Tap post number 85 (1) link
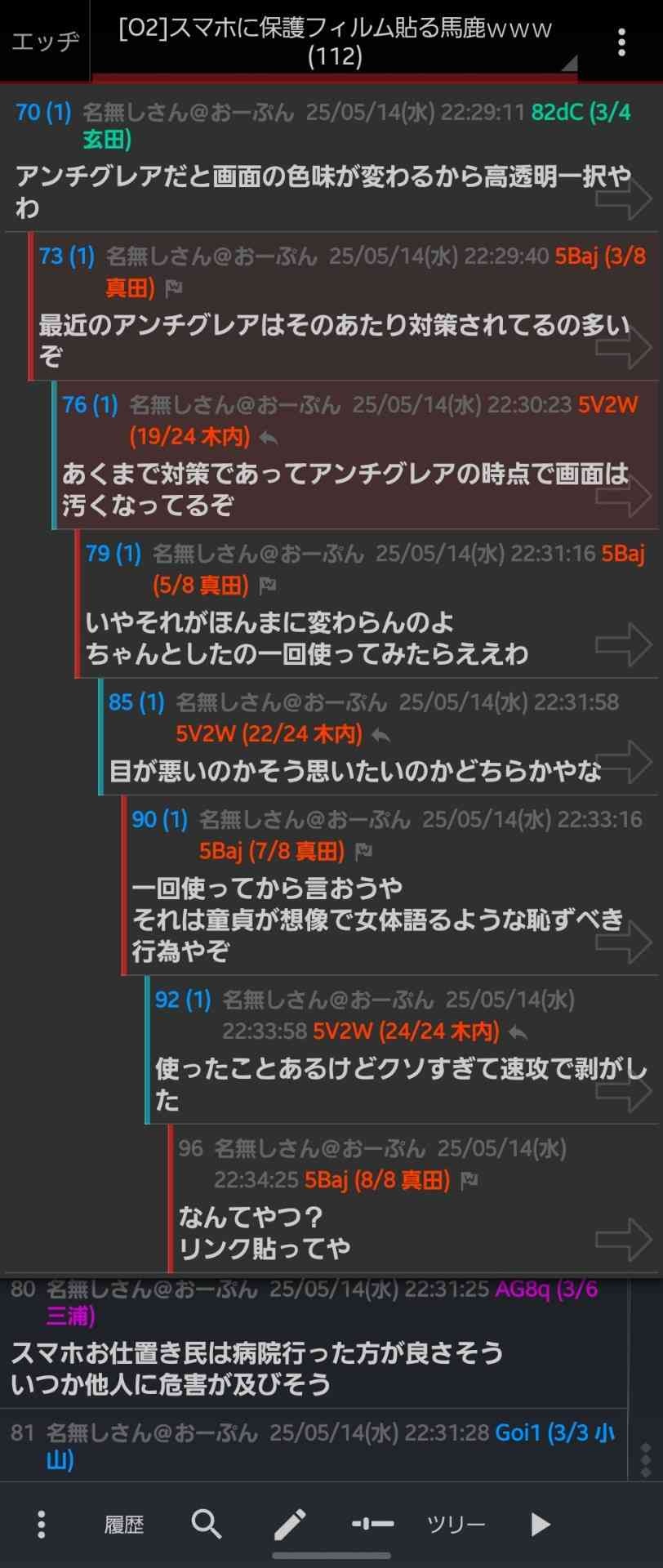The height and width of the screenshot is (1568, 663). tap(136, 702)
